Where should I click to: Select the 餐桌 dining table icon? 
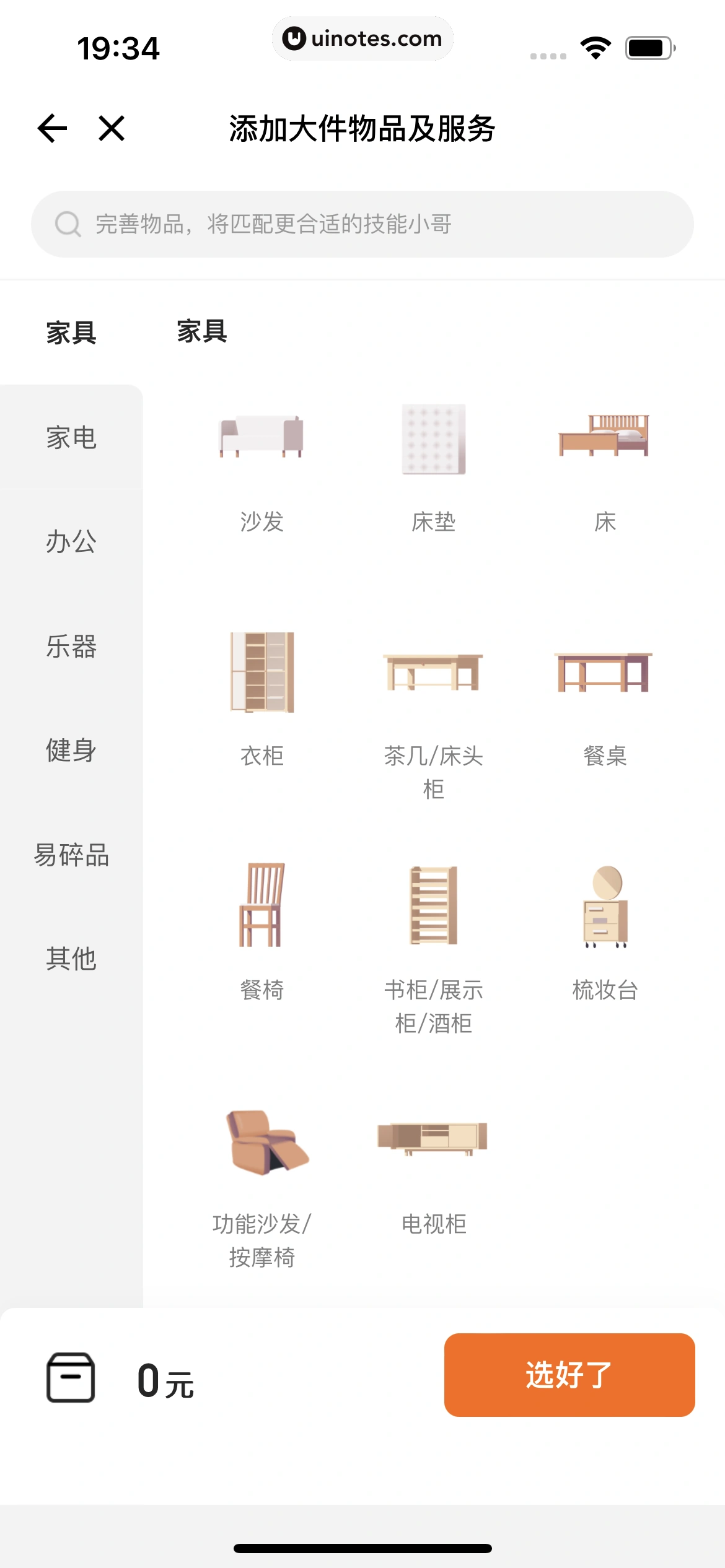(604, 672)
